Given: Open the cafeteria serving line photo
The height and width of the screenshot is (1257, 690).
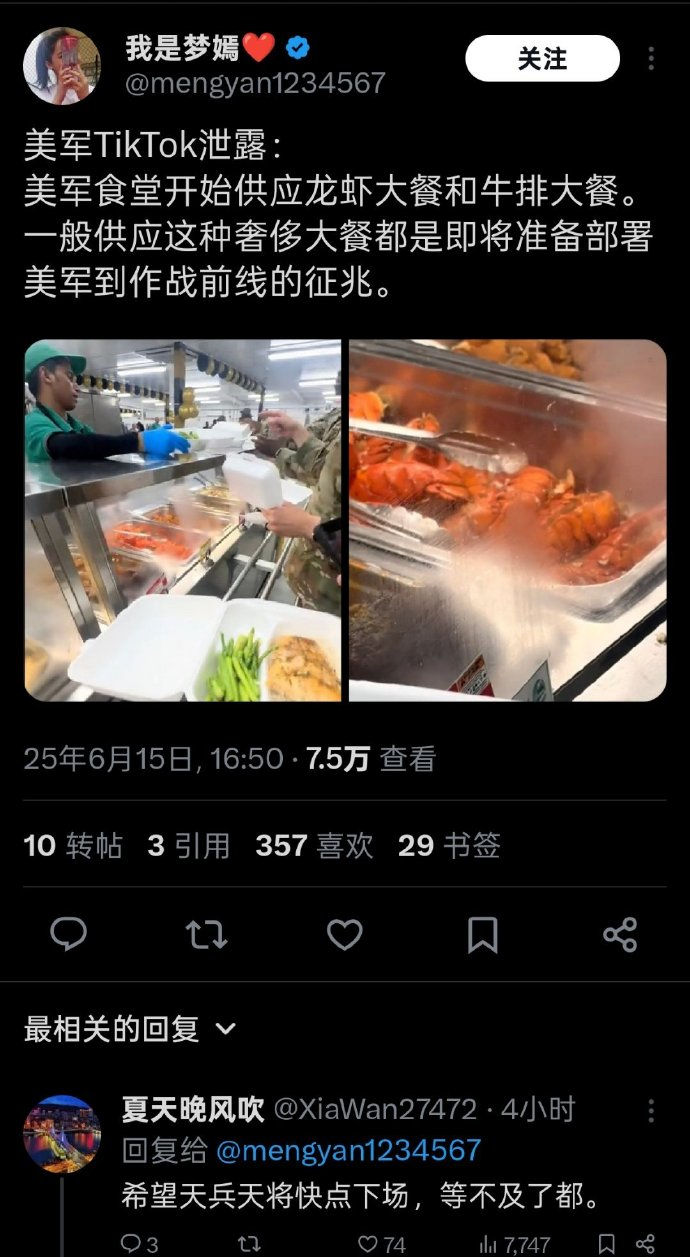Looking at the screenshot, I should click(x=182, y=520).
